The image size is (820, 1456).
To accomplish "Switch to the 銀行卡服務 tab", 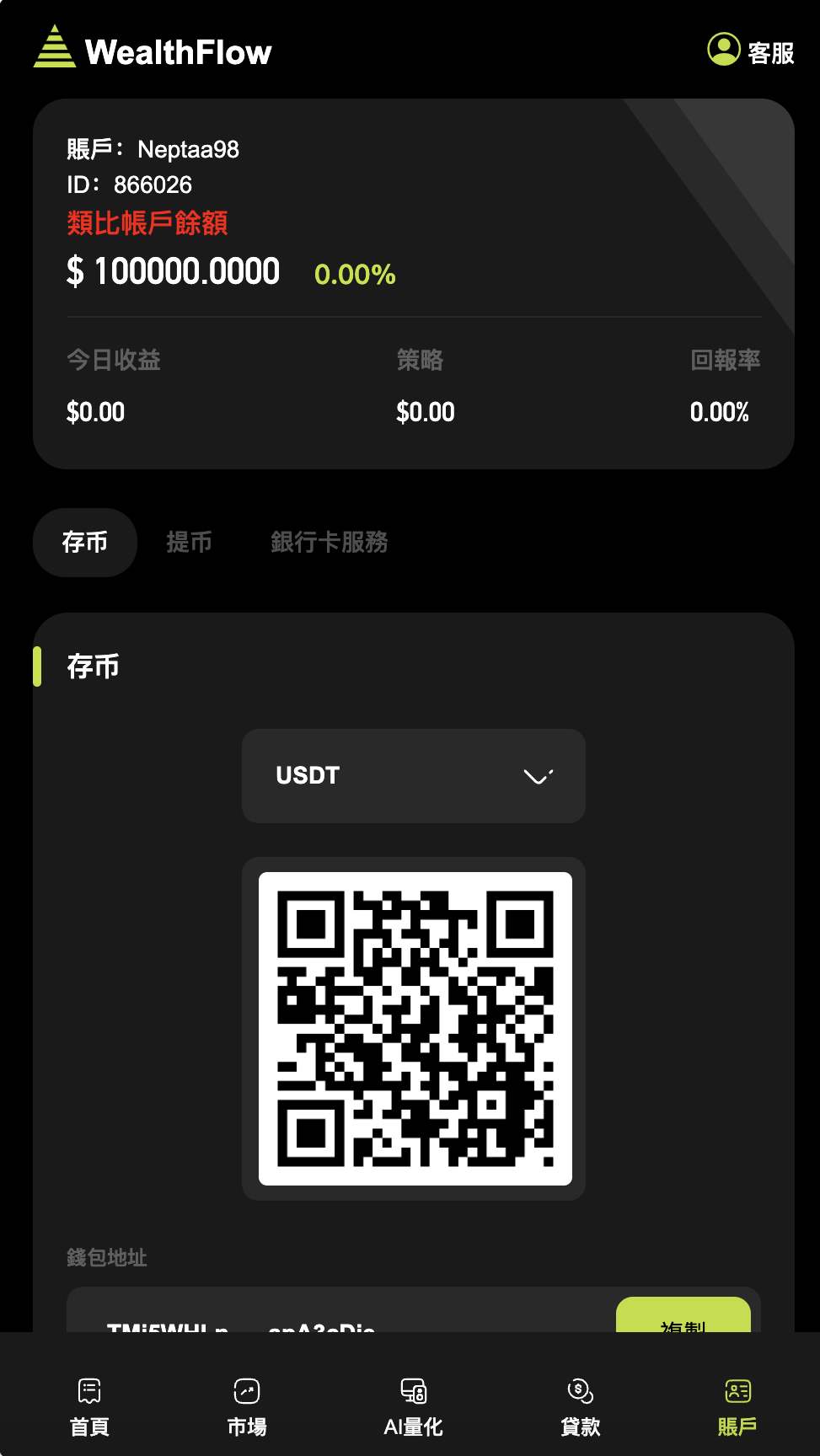I will point(329,542).
